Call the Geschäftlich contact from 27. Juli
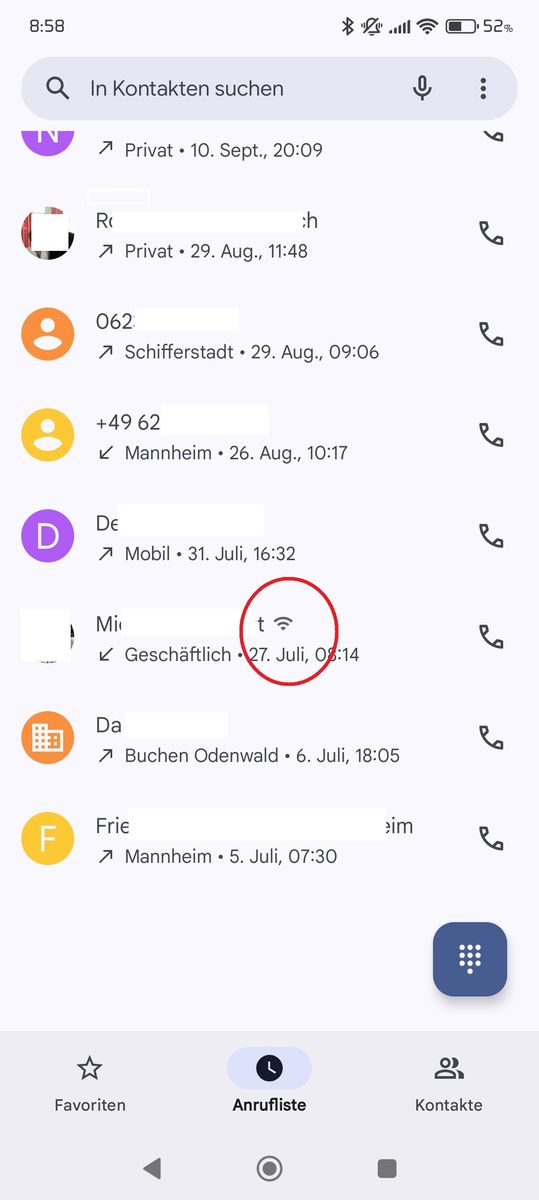The width and height of the screenshot is (539, 1200). point(491,637)
